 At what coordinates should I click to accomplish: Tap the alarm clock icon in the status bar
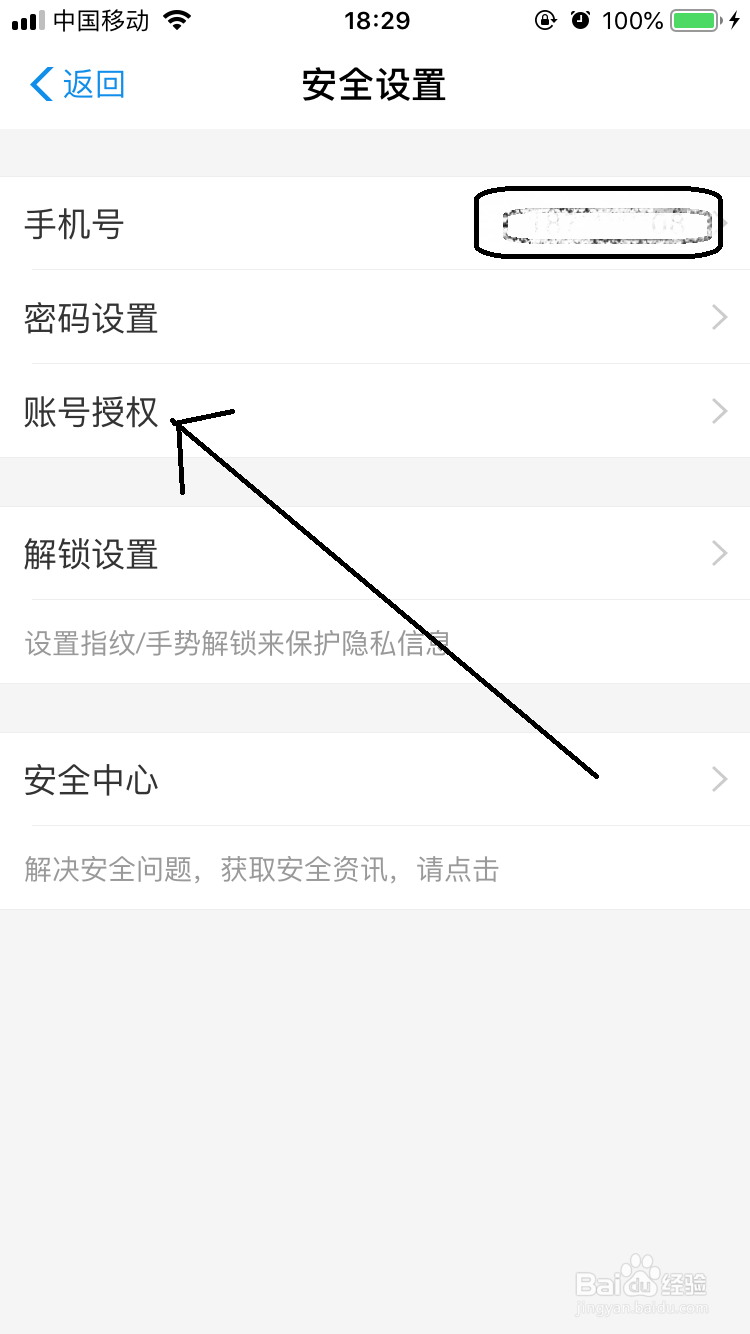581,19
